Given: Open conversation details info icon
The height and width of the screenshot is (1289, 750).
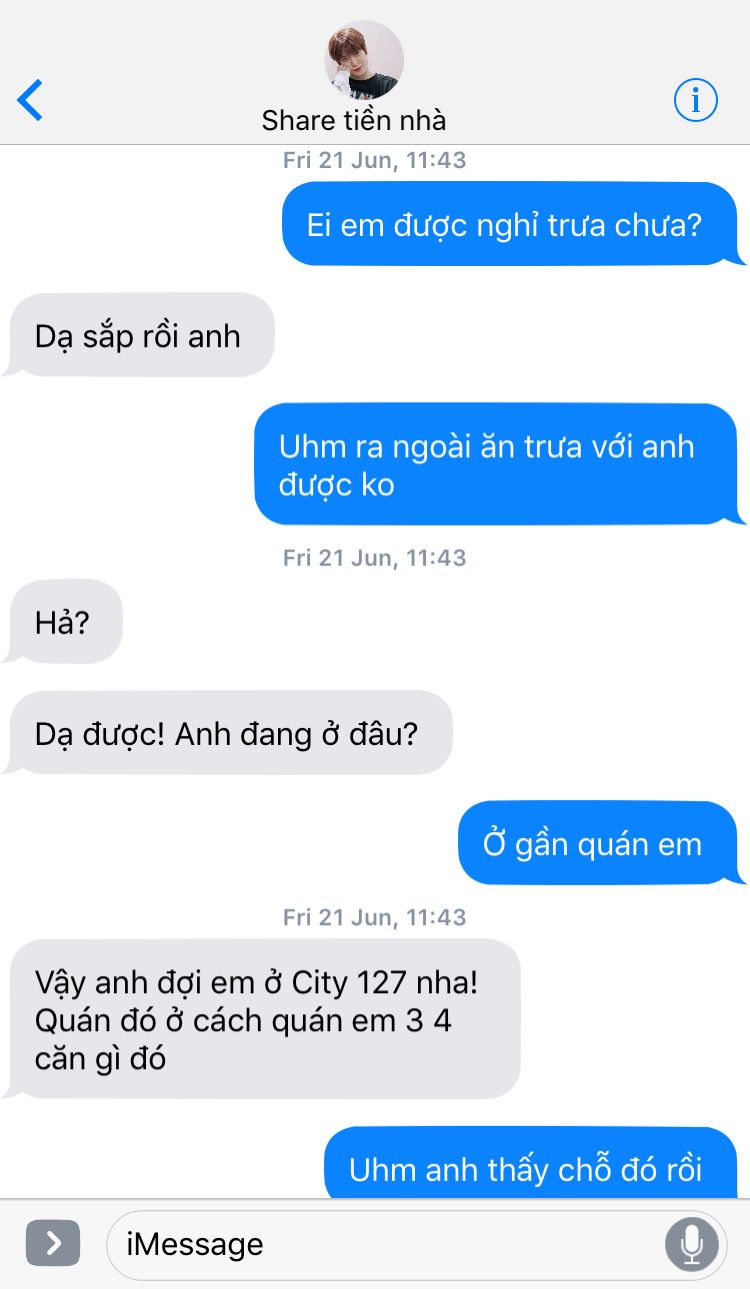Looking at the screenshot, I should pos(696,100).
